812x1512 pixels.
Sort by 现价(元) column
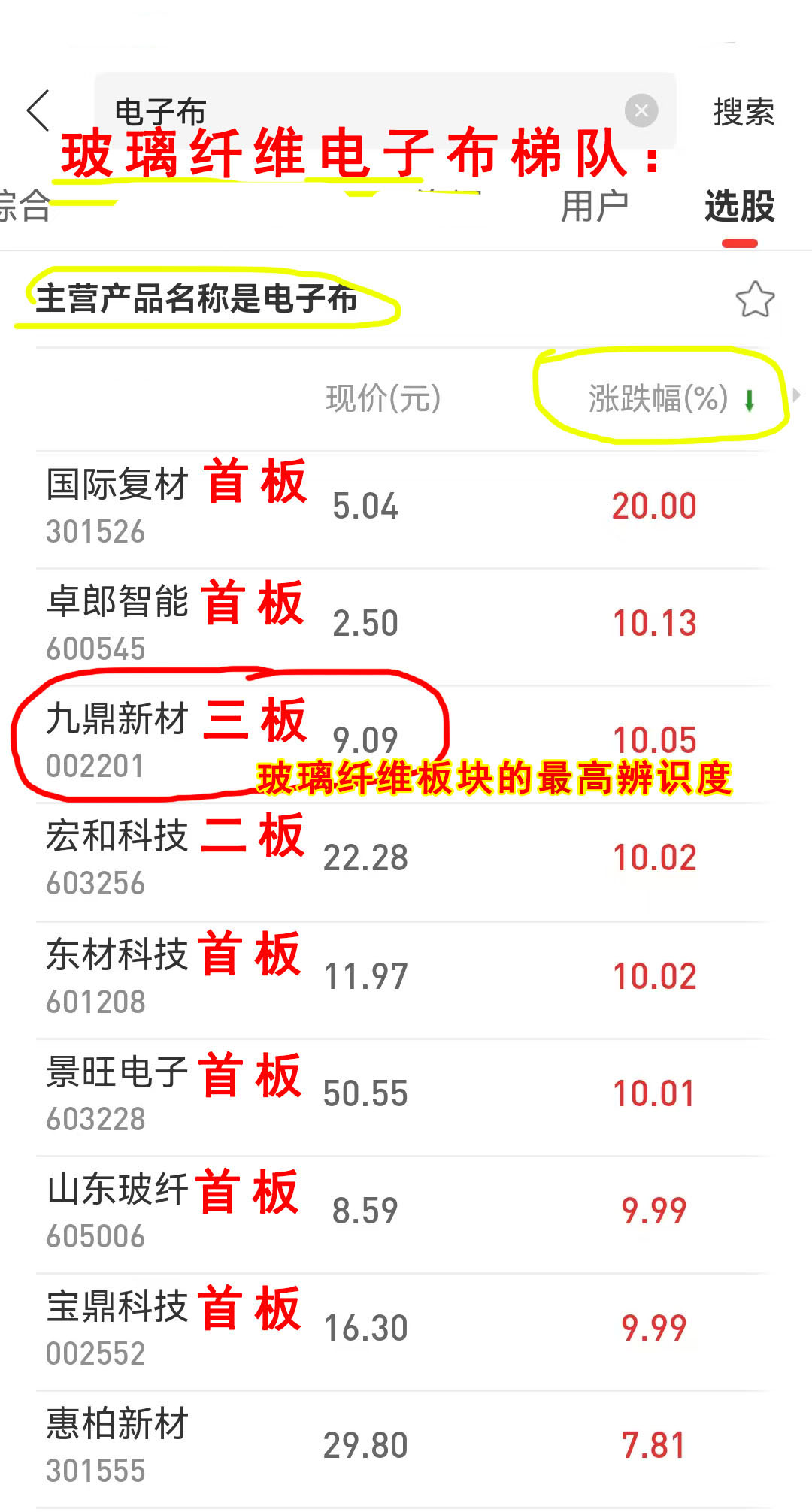[x=383, y=398]
